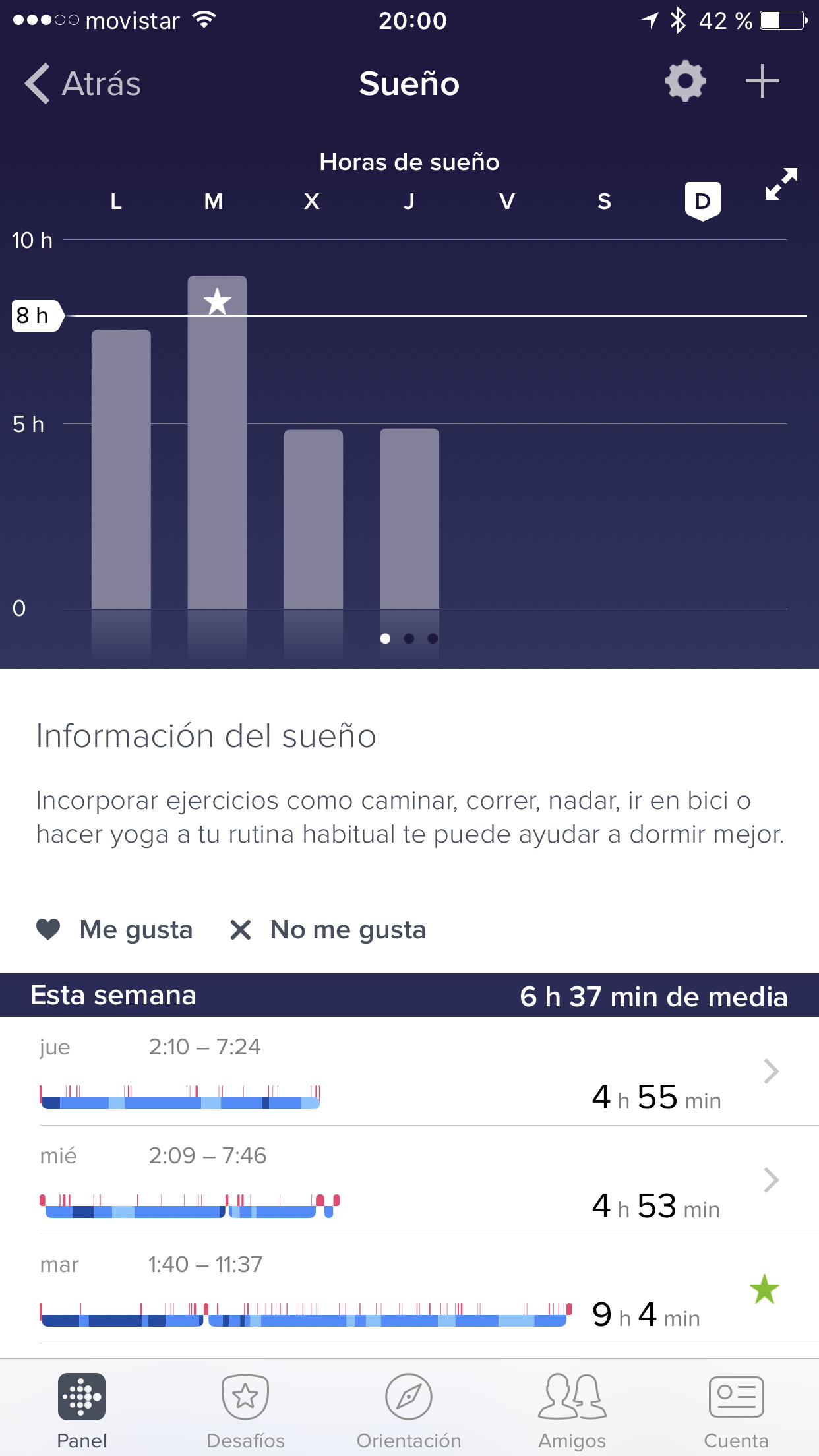The image size is (819, 1456).
Task: Open Wednesday's sleep log 2:09 – 7:46
Action: tap(409, 1180)
